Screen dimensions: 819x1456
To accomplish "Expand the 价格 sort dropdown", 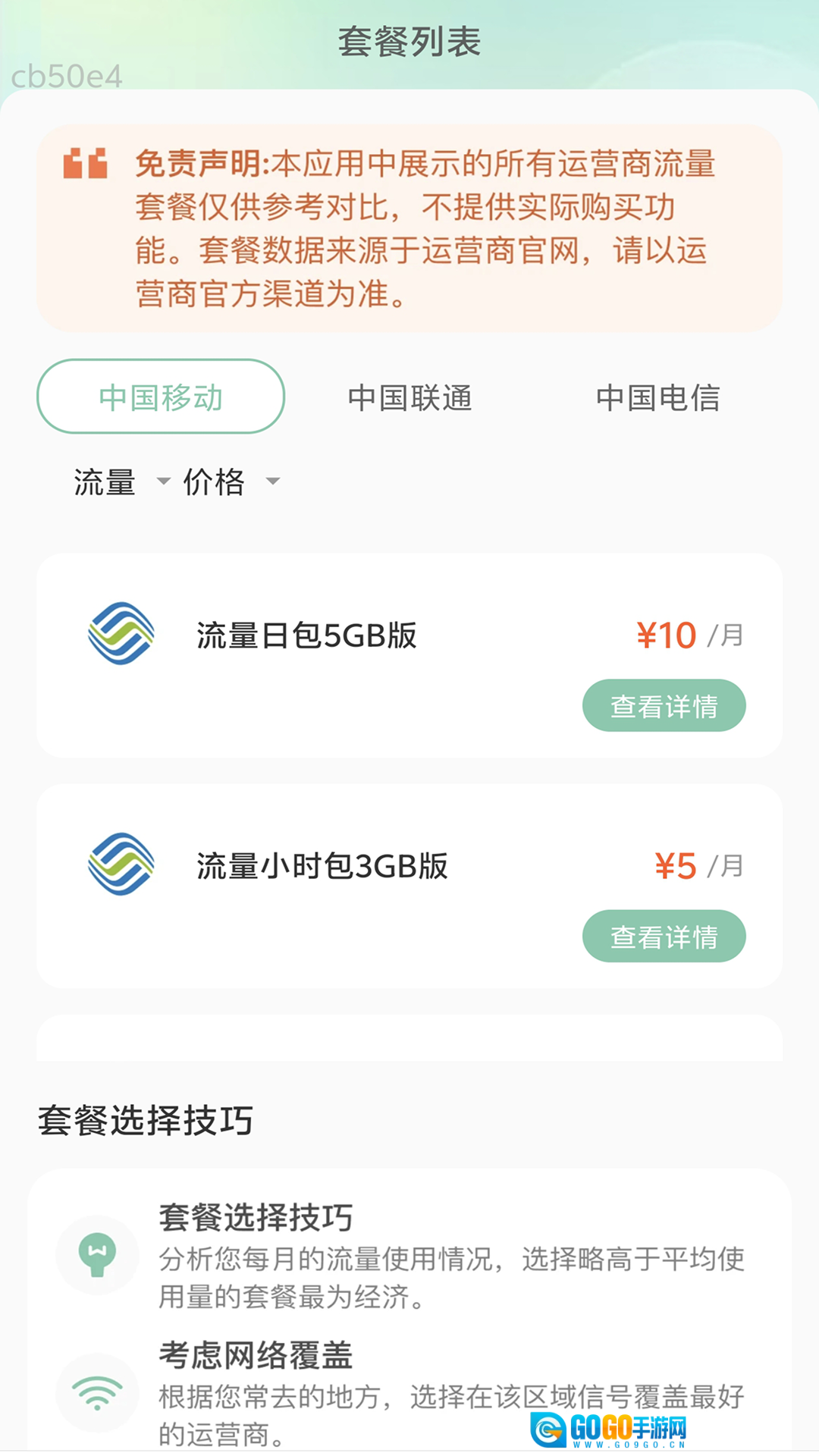I will click(231, 482).
